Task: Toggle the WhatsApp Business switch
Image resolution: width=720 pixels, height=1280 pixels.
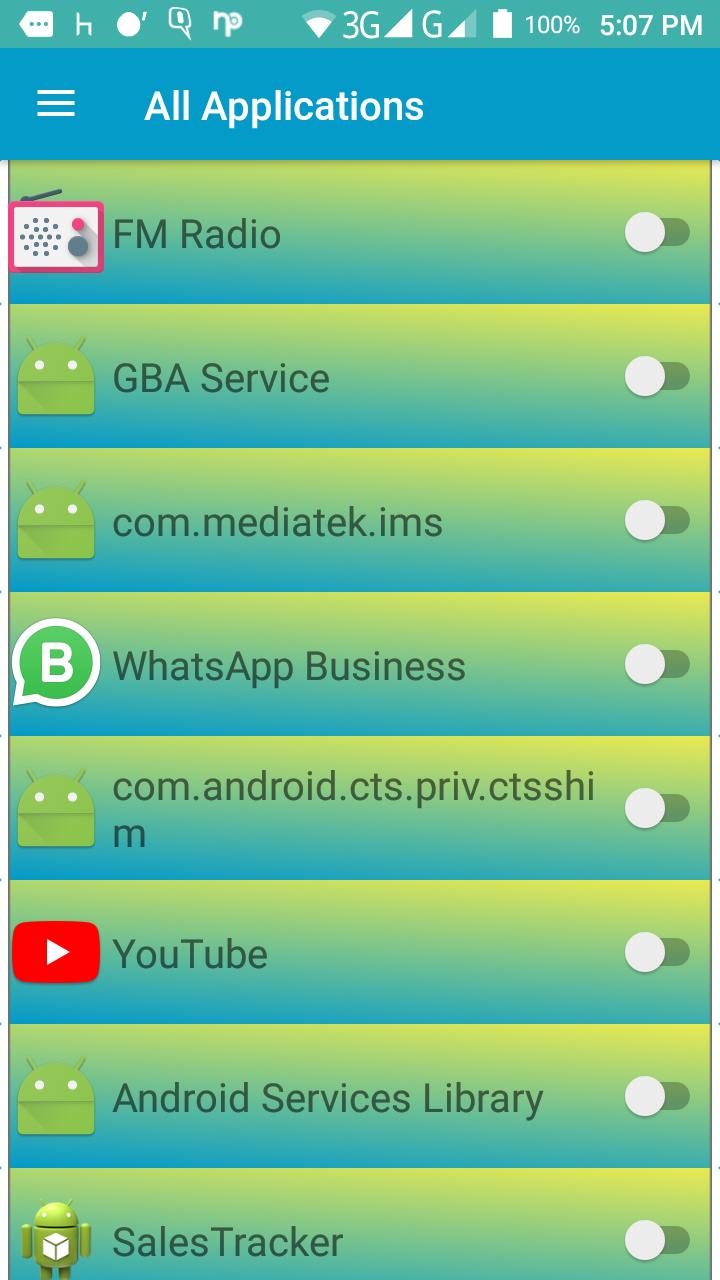Action: [657, 665]
